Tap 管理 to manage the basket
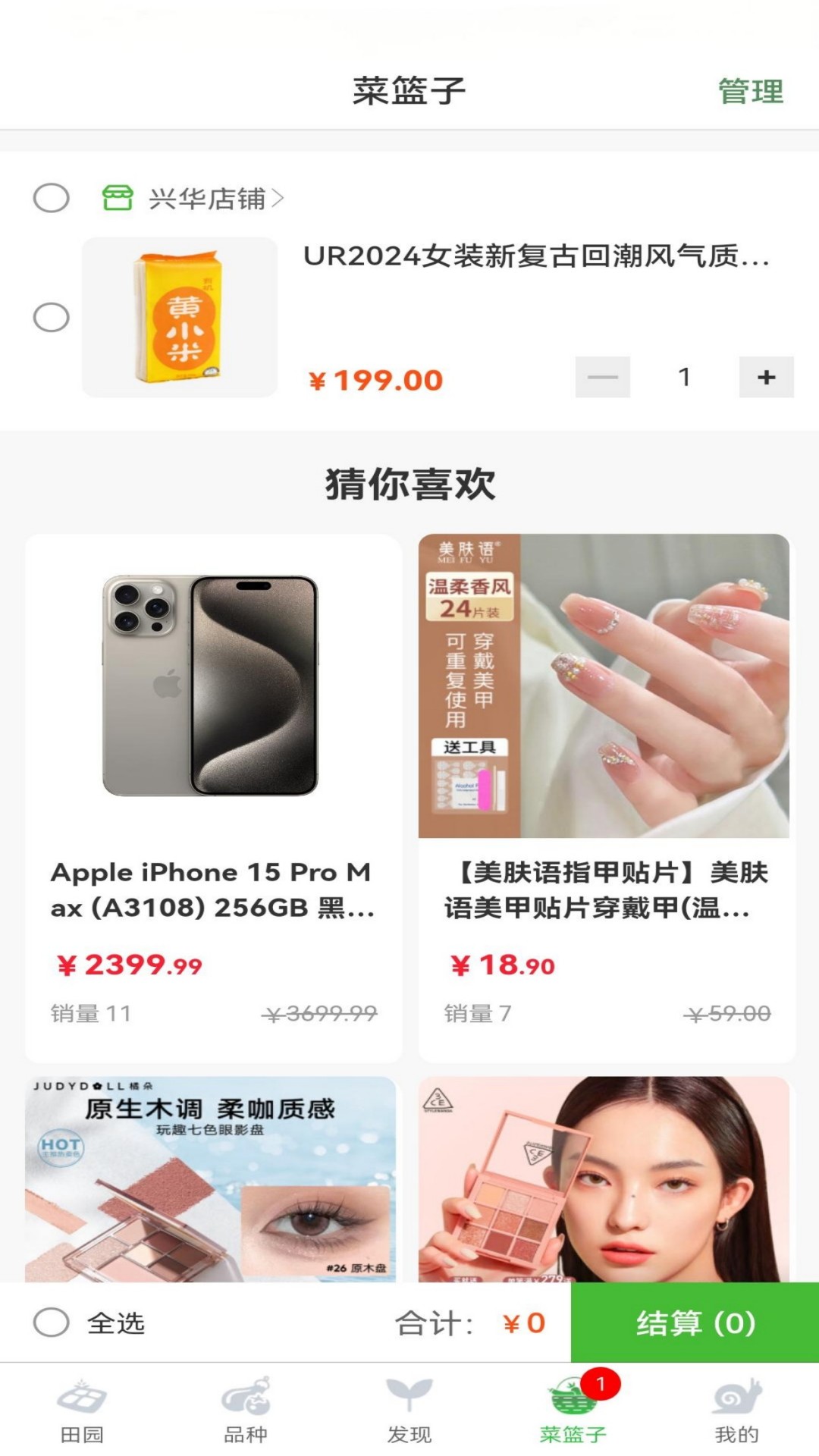The height and width of the screenshot is (1456, 819). pyautogui.click(x=750, y=92)
